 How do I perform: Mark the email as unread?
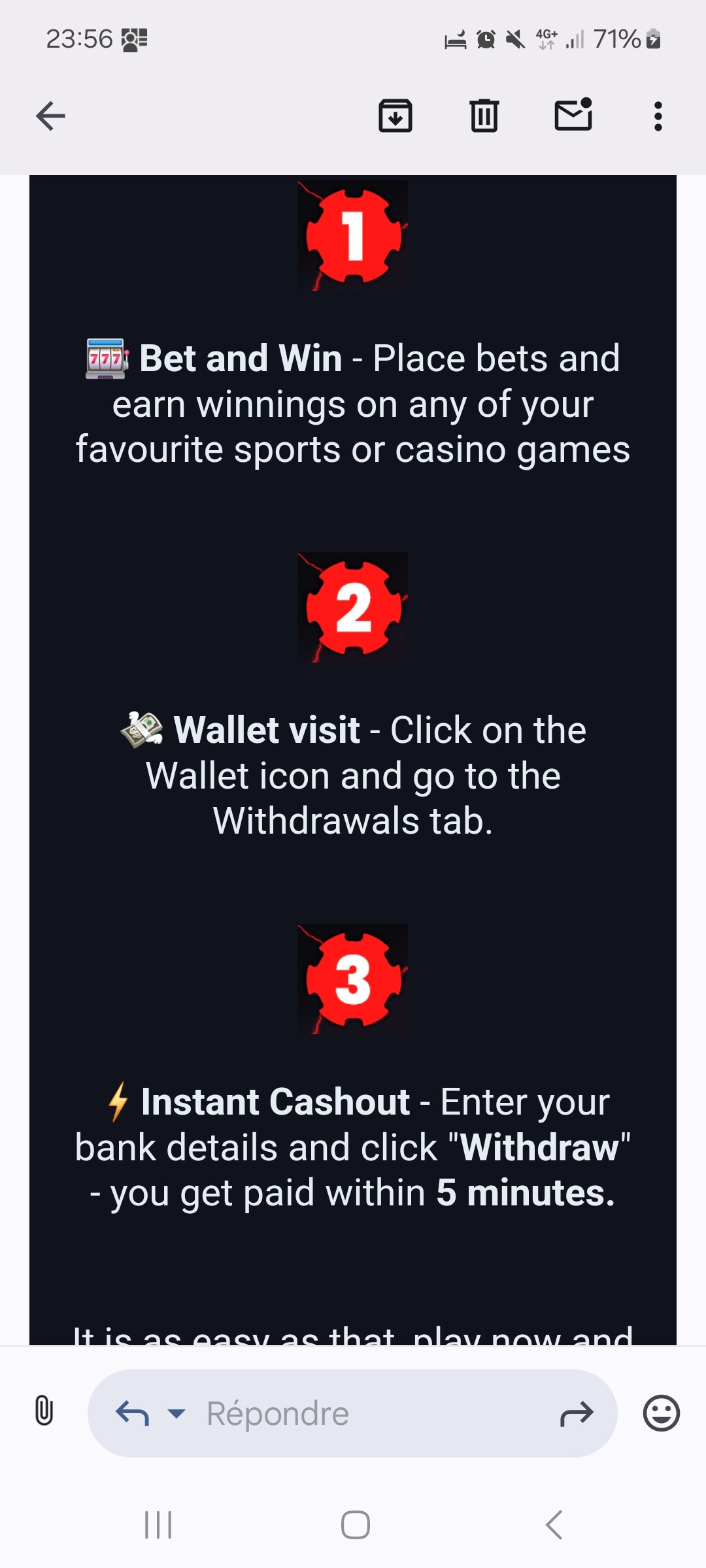[573, 116]
